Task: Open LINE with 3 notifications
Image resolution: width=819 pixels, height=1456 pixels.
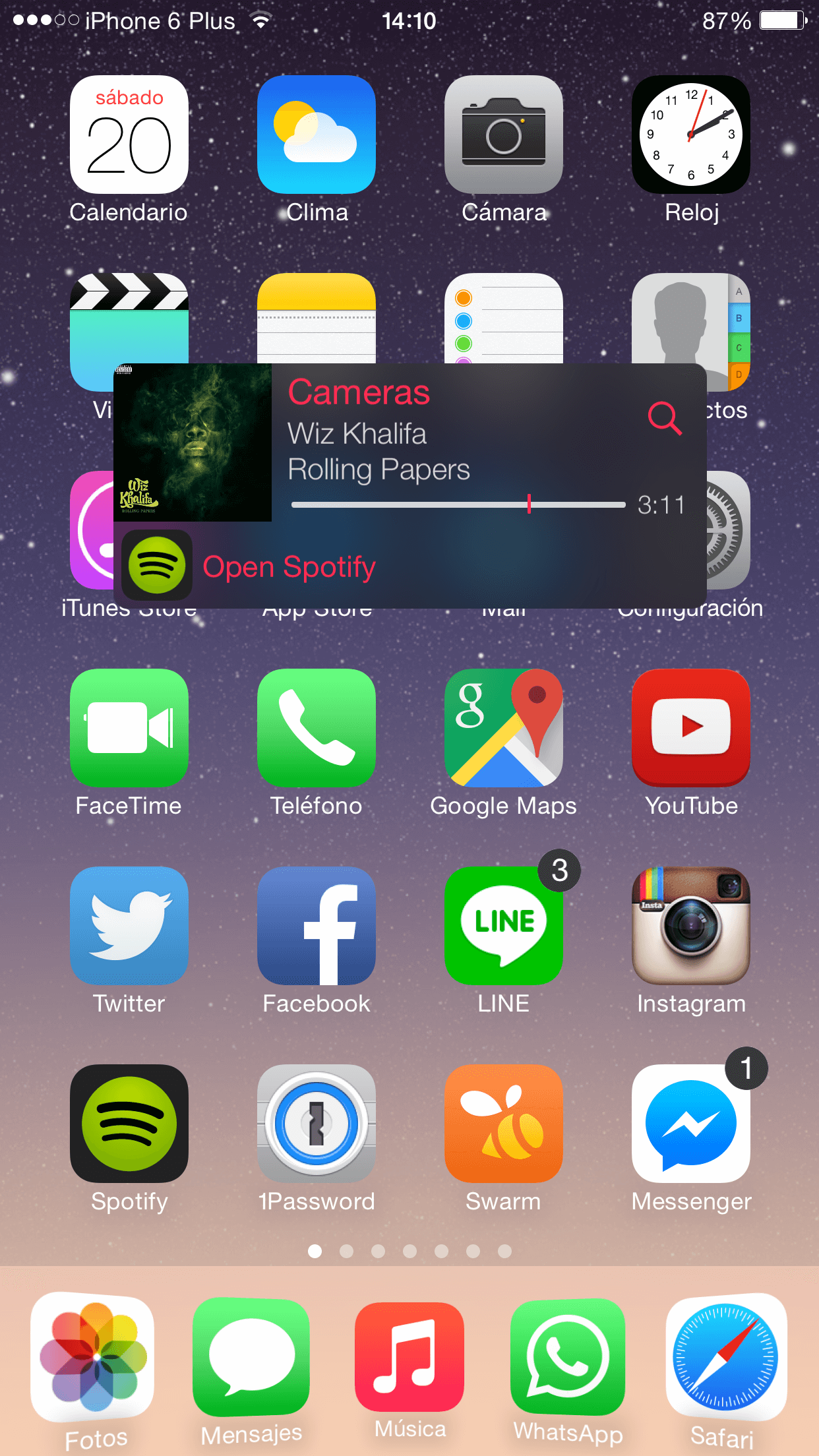Action: [x=504, y=926]
